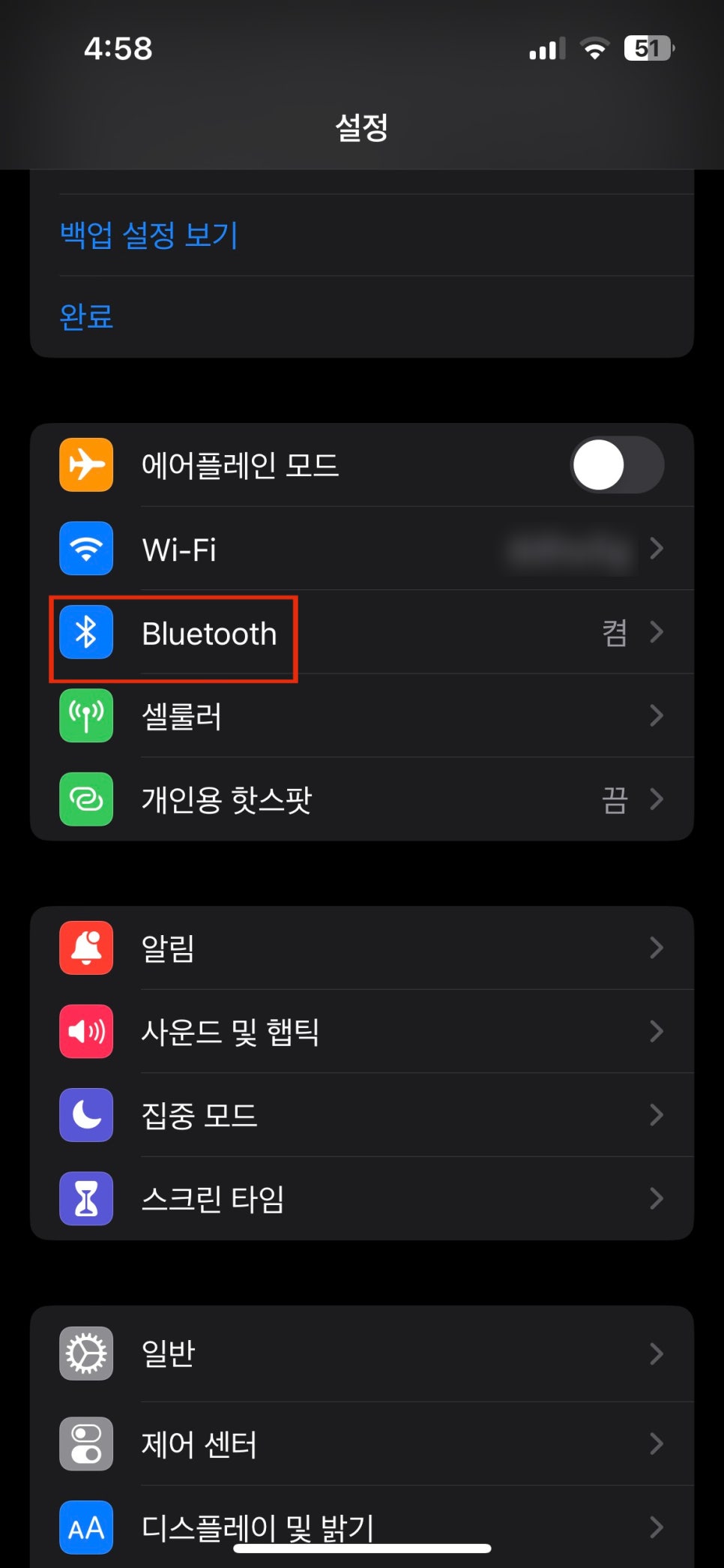Open the 일반 settings row
This screenshot has height=1568, width=724.
click(362, 1354)
